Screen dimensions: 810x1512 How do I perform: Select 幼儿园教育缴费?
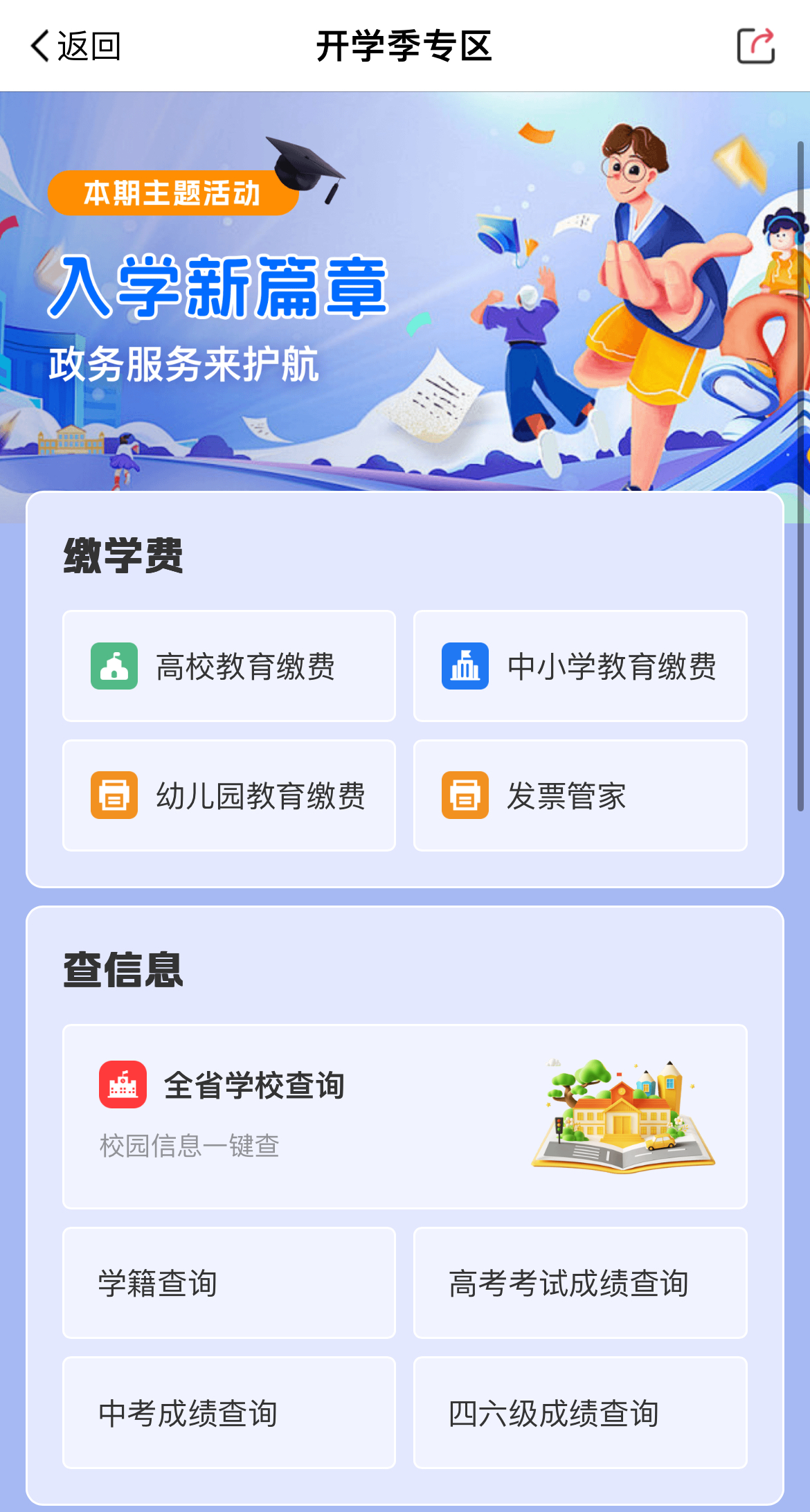point(229,795)
